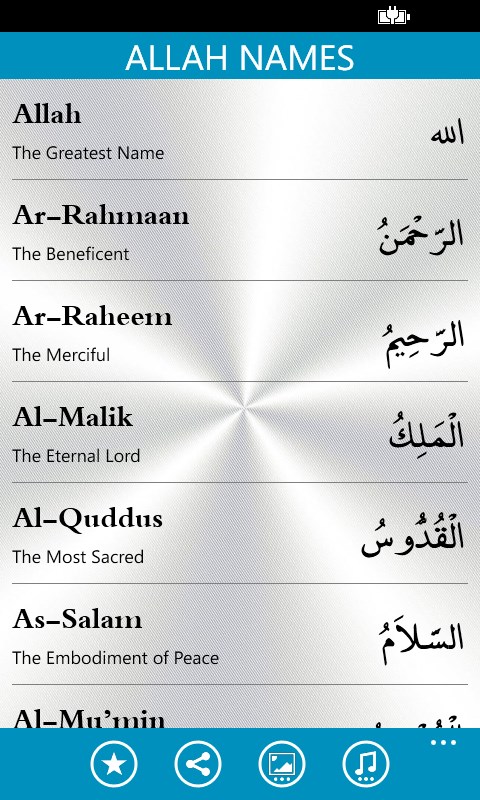
Task: Tap the music note icon
Action: pyautogui.click(x=366, y=764)
